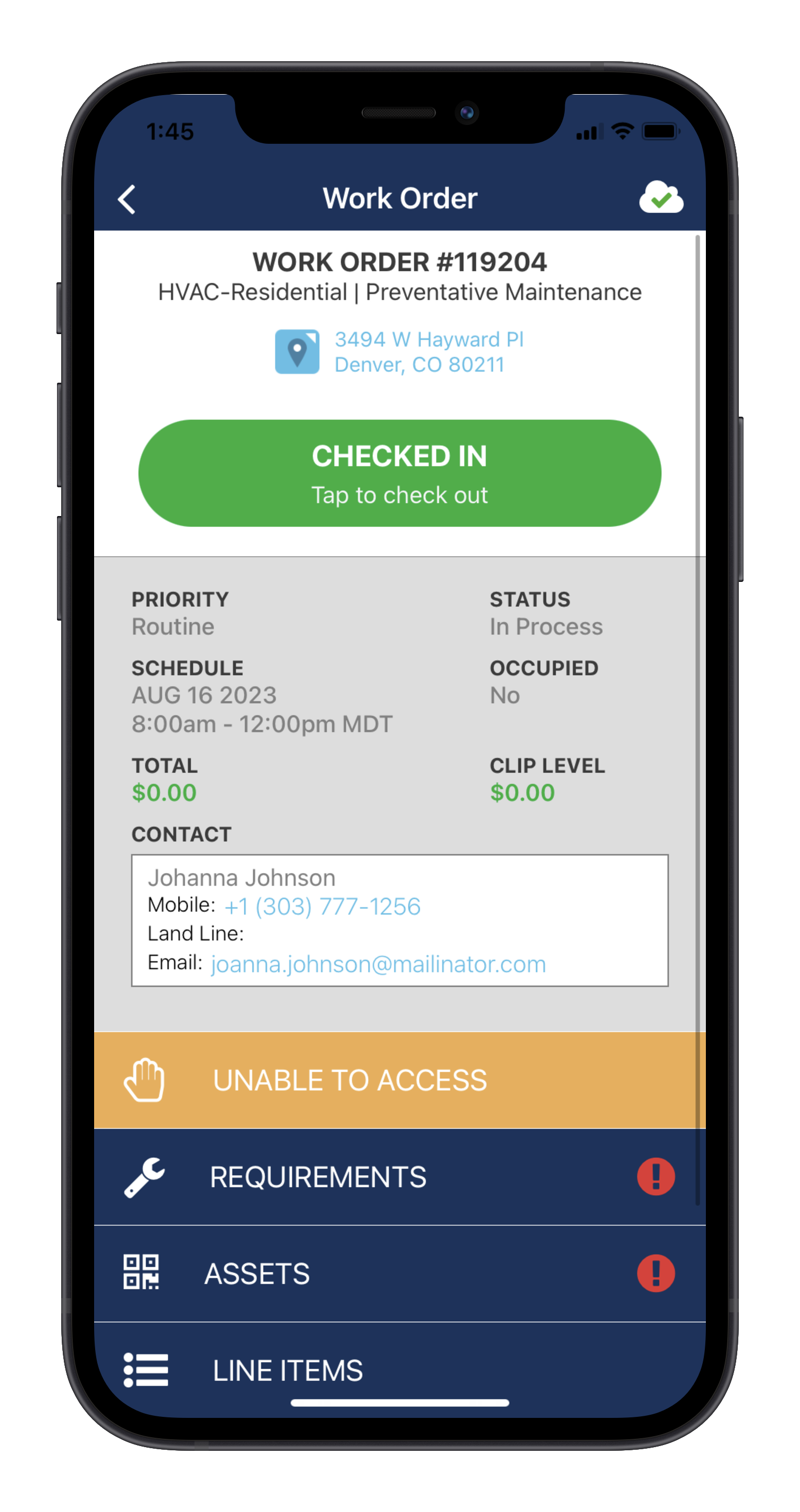
Task: Go back using the back arrow
Action: click(127, 199)
